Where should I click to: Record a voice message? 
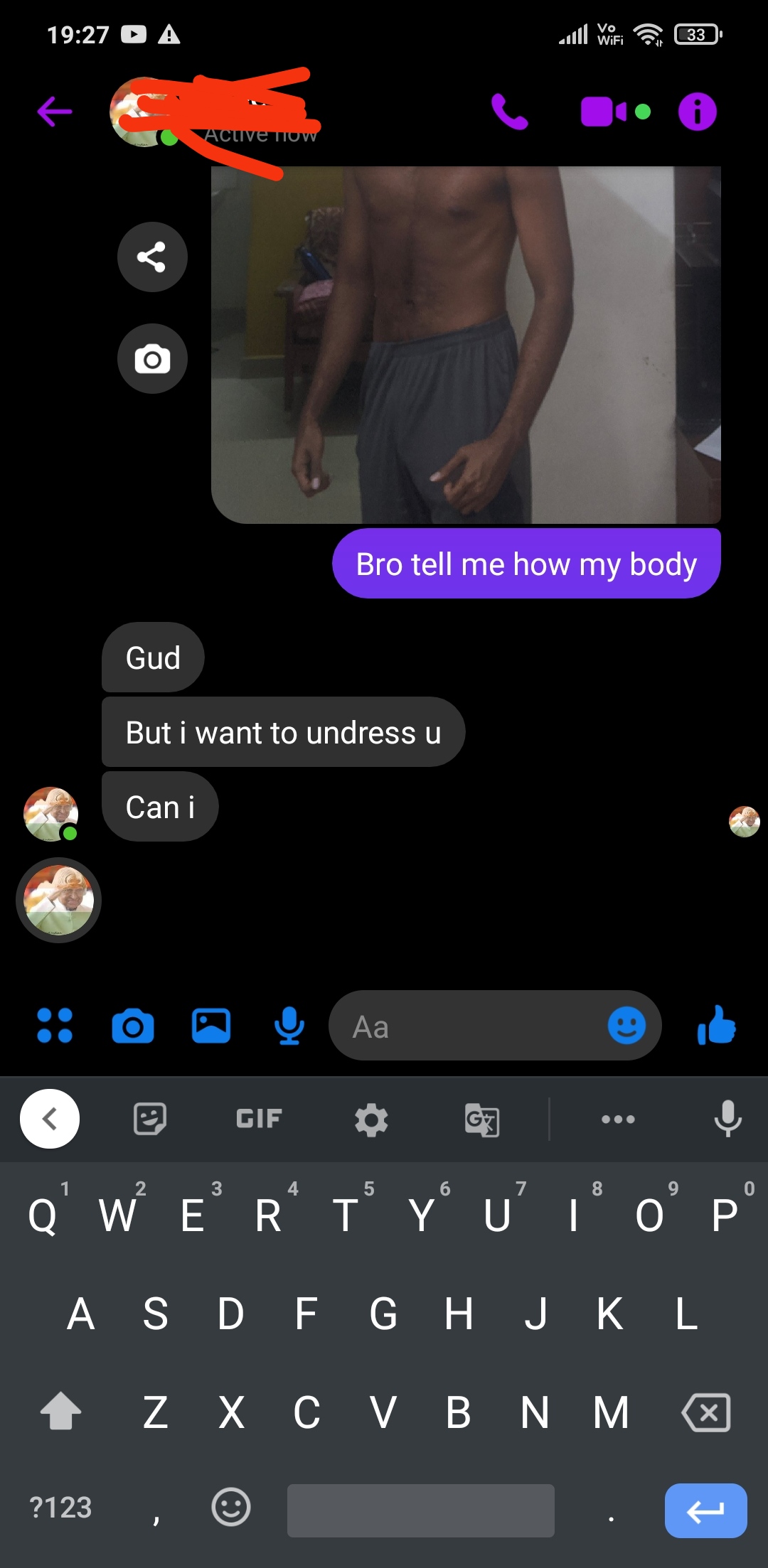[289, 1026]
